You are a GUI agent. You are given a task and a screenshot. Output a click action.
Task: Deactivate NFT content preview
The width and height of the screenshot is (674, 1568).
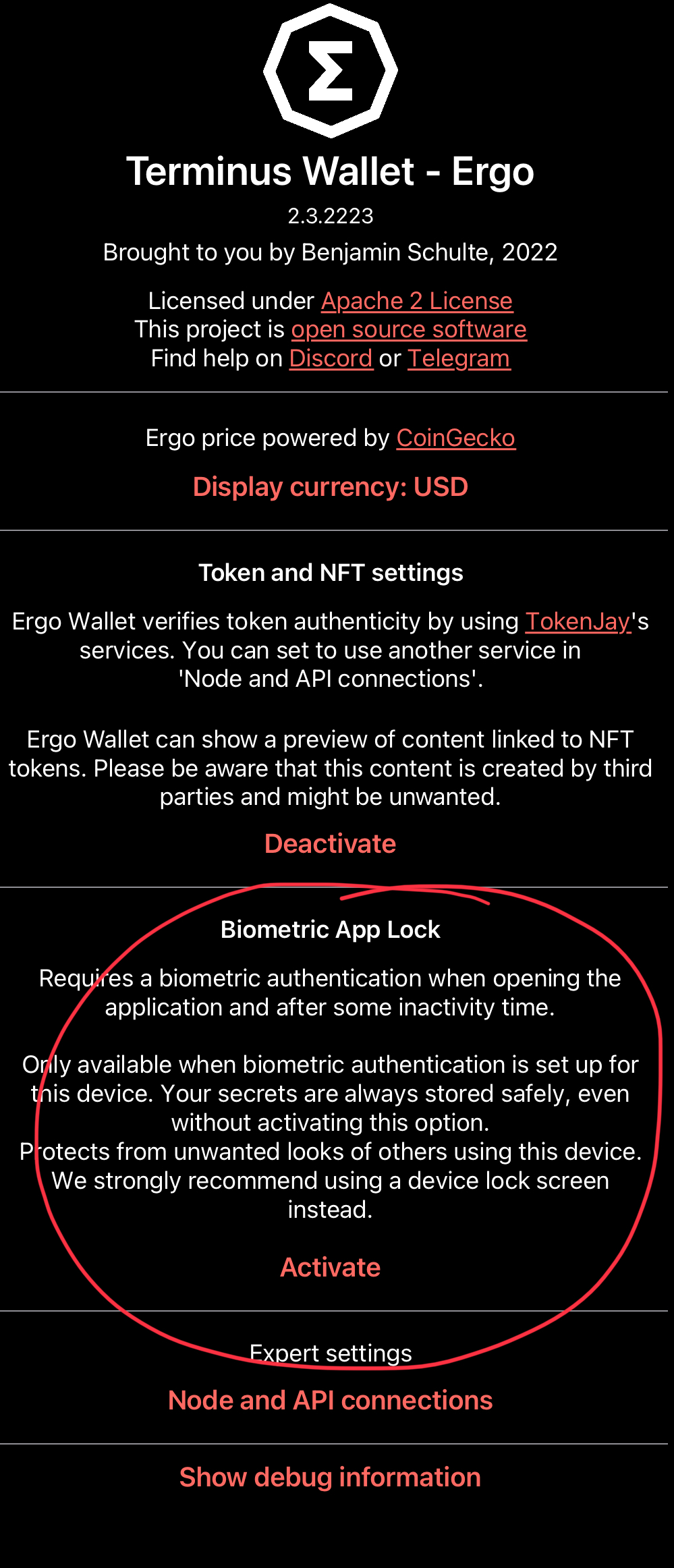(331, 843)
